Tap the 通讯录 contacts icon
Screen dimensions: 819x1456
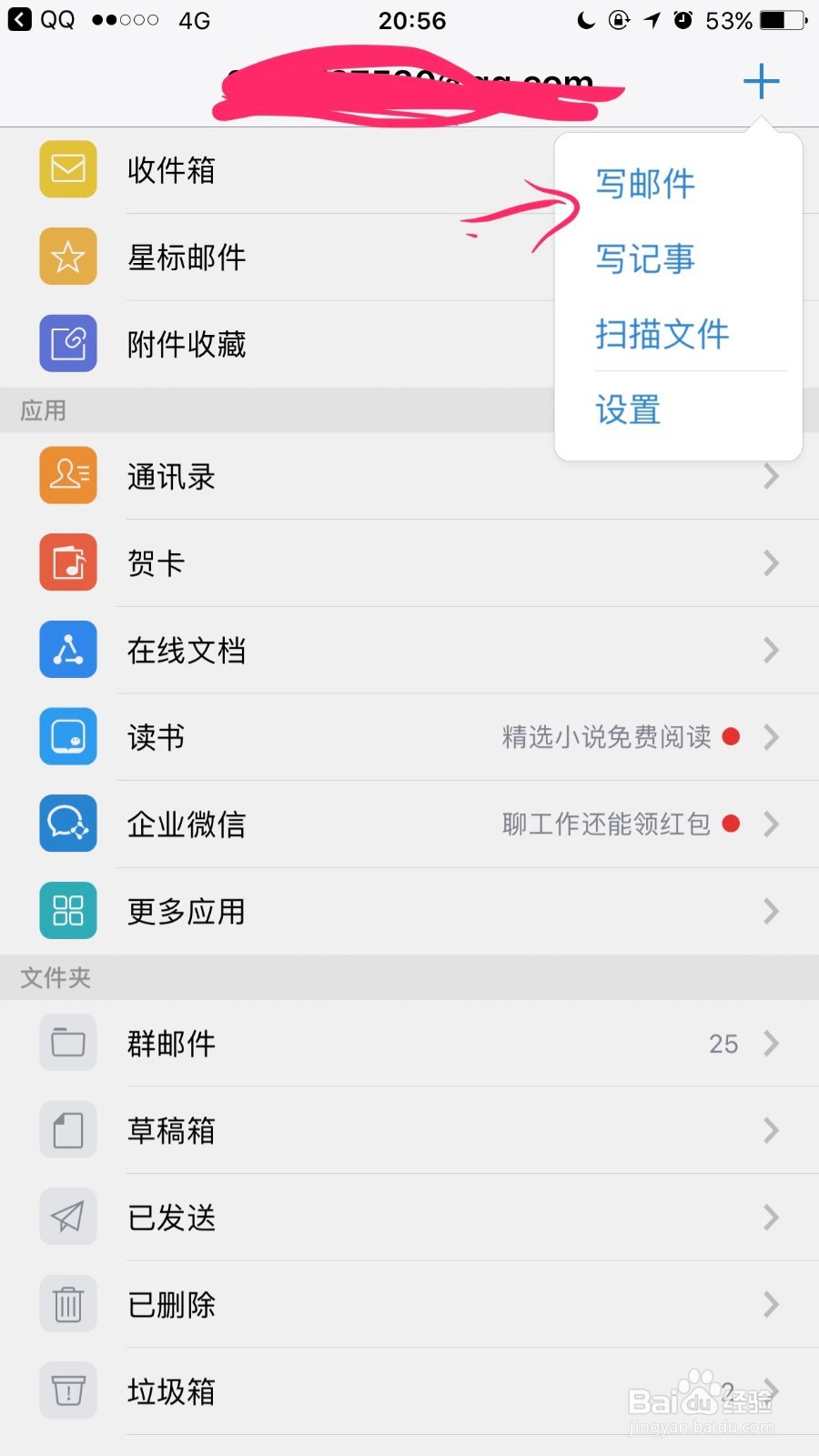pyautogui.click(x=67, y=475)
